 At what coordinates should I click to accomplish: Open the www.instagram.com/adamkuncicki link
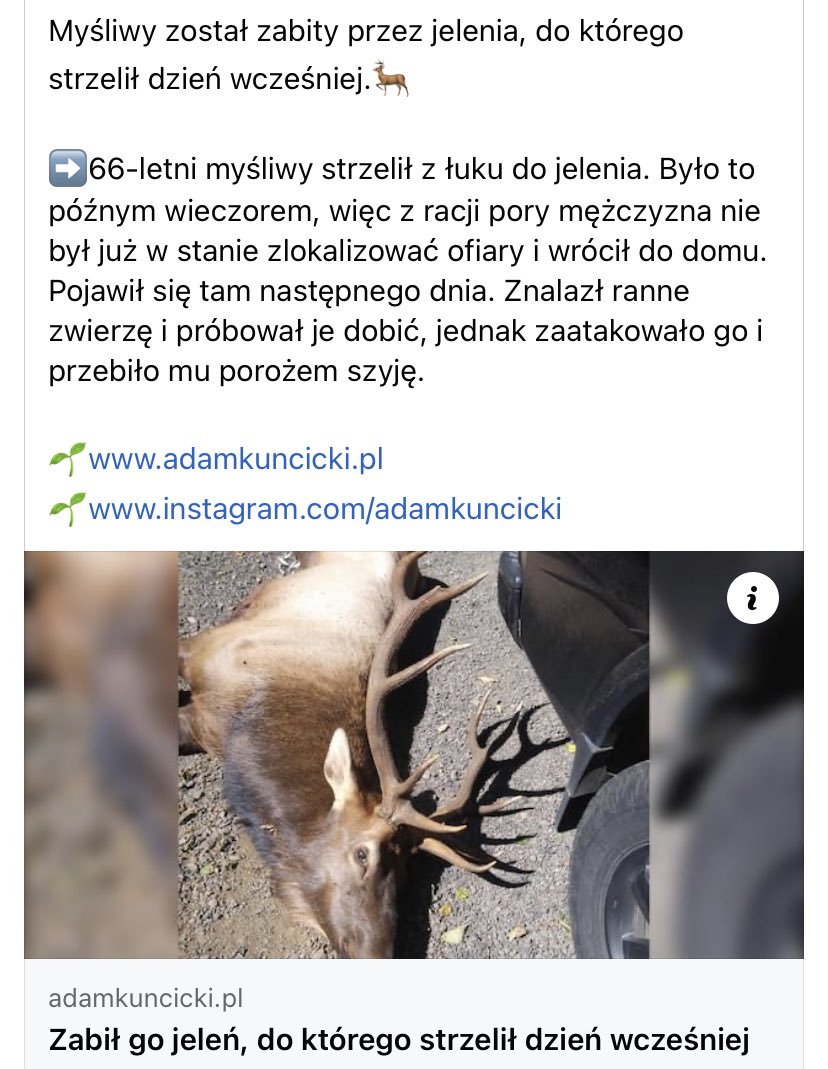click(324, 509)
